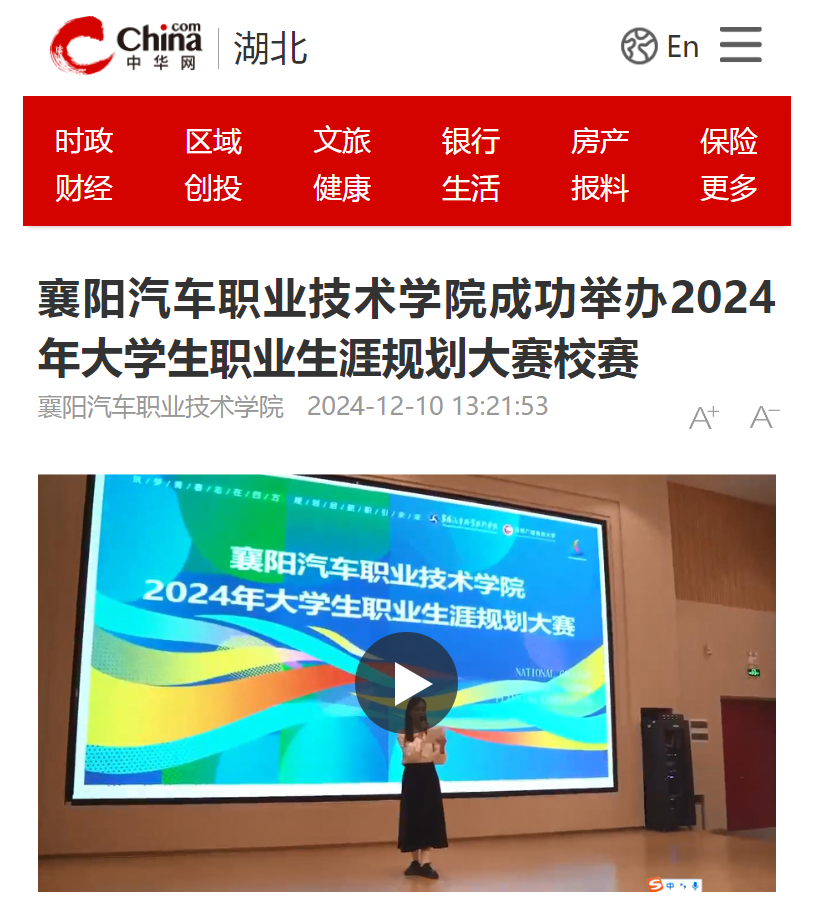Select the 文旅 category

click(342, 141)
